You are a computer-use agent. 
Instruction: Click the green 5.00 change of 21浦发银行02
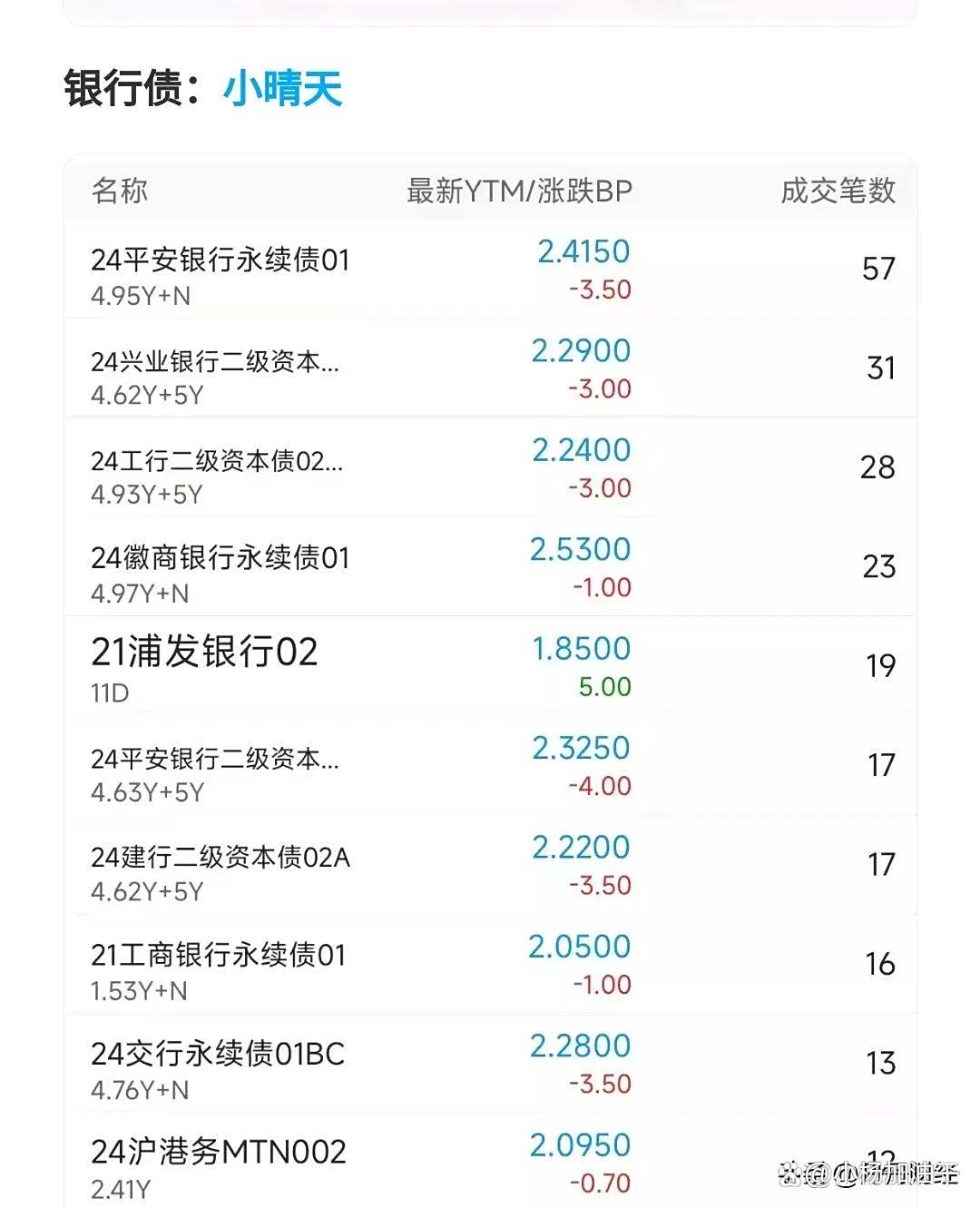tap(605, 687)
